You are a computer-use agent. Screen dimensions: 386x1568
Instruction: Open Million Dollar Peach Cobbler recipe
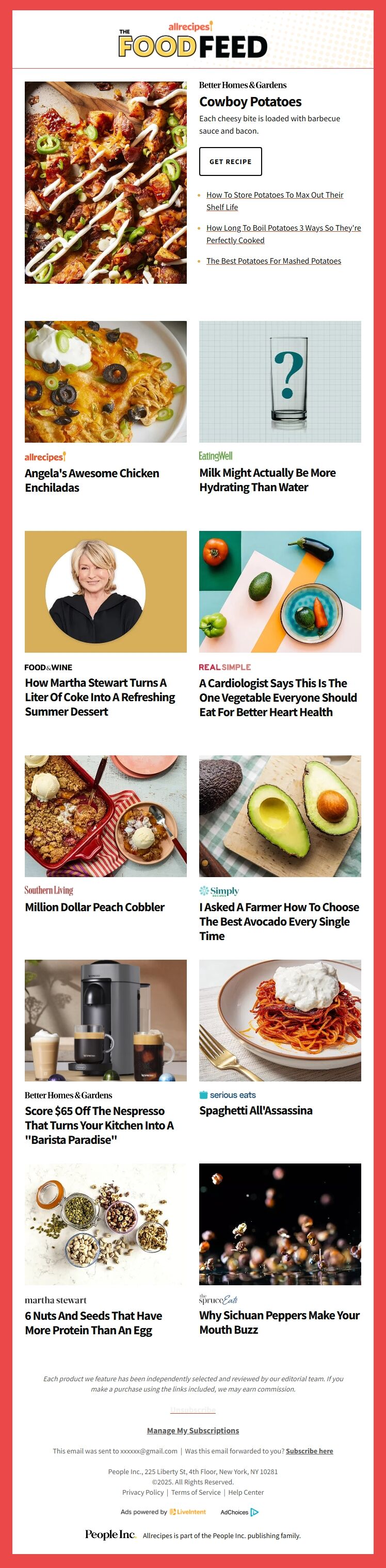pyautogui.click(x=94, y=907)
